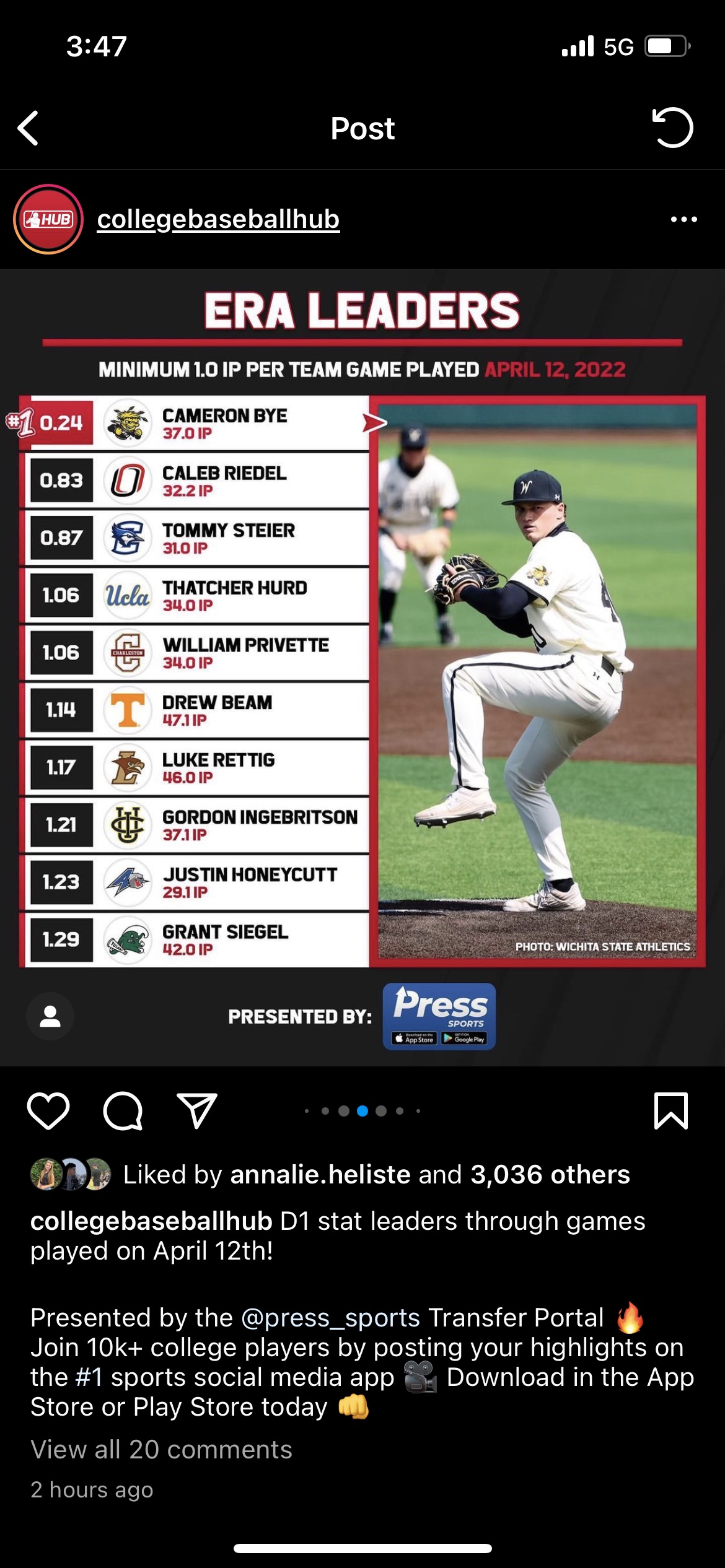The image size is (725, 1568).
Task: View the 3,036 others who liked
Action: (550, 1175)
